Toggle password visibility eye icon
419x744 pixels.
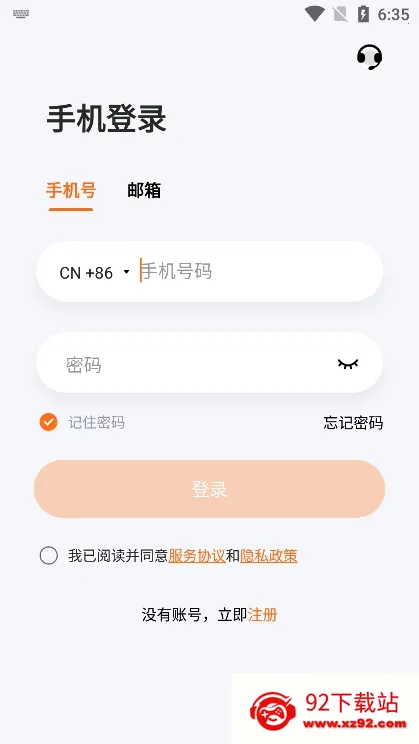point(348,364)
